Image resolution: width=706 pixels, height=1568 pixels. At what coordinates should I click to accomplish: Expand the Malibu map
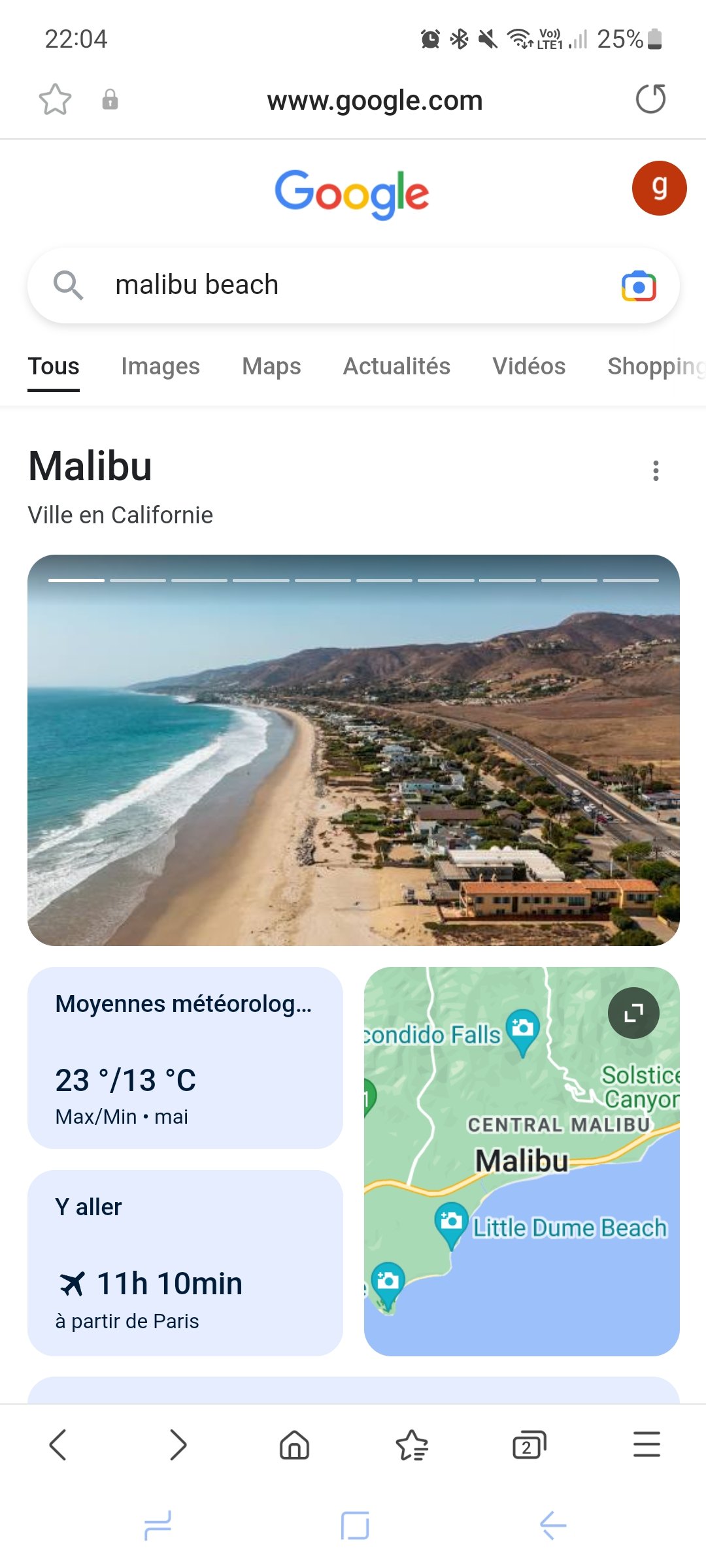[633, 1013]
